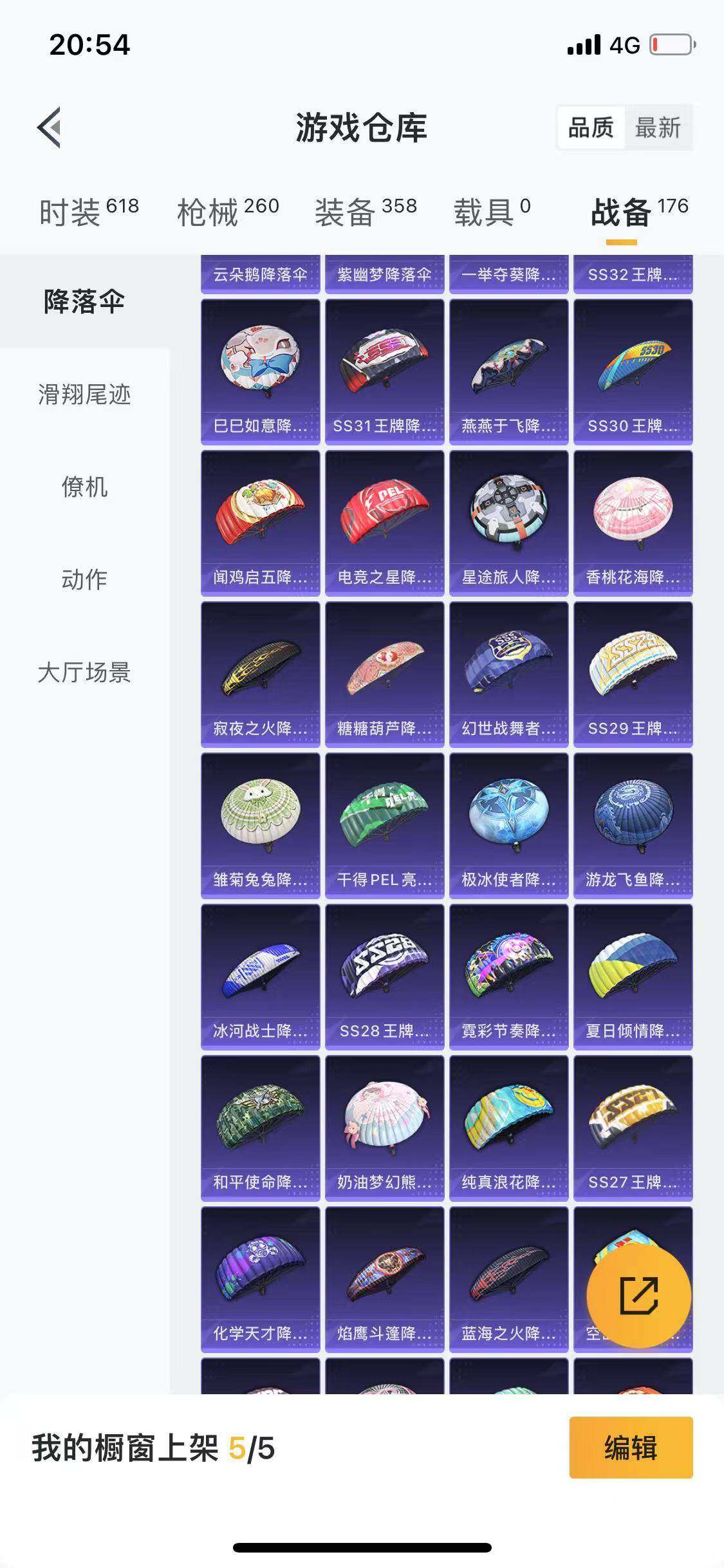Enable 品质 sorting mode
Screen dimensions: 724x1568
click(x=592, y=128)
